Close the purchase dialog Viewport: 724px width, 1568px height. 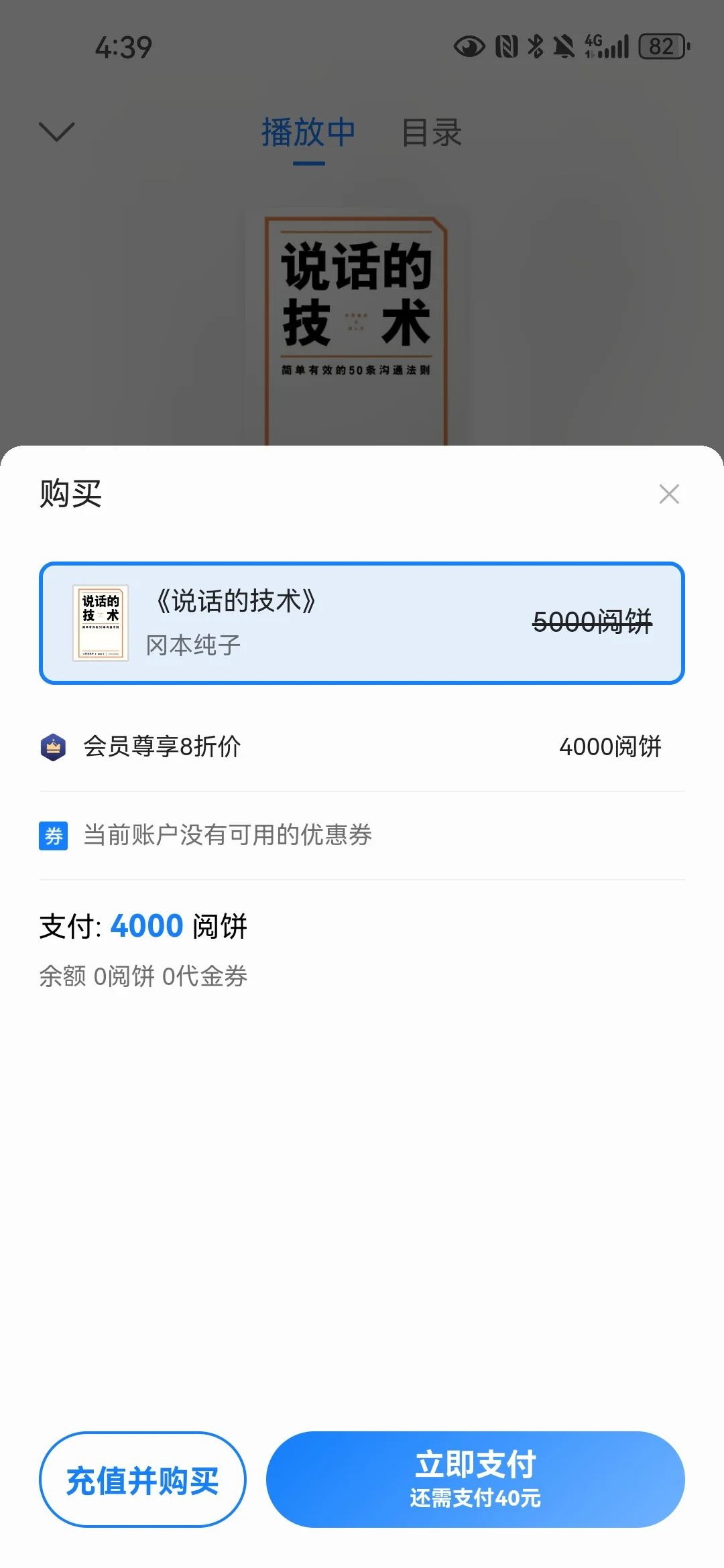(669, 494)
